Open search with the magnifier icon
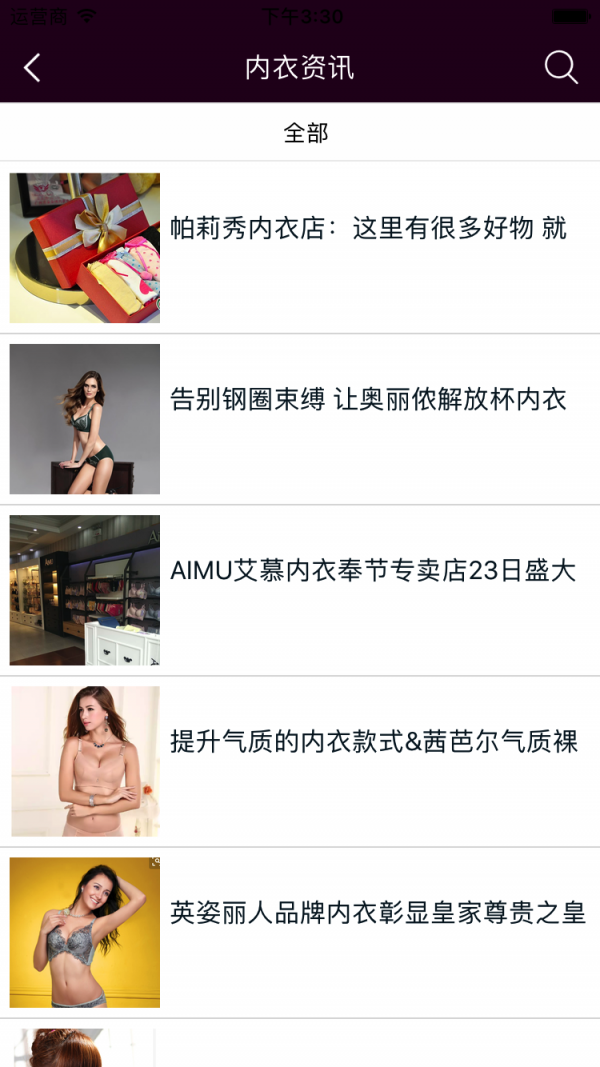The height and width of the screenshot is (1067, 600). point(561,68)
